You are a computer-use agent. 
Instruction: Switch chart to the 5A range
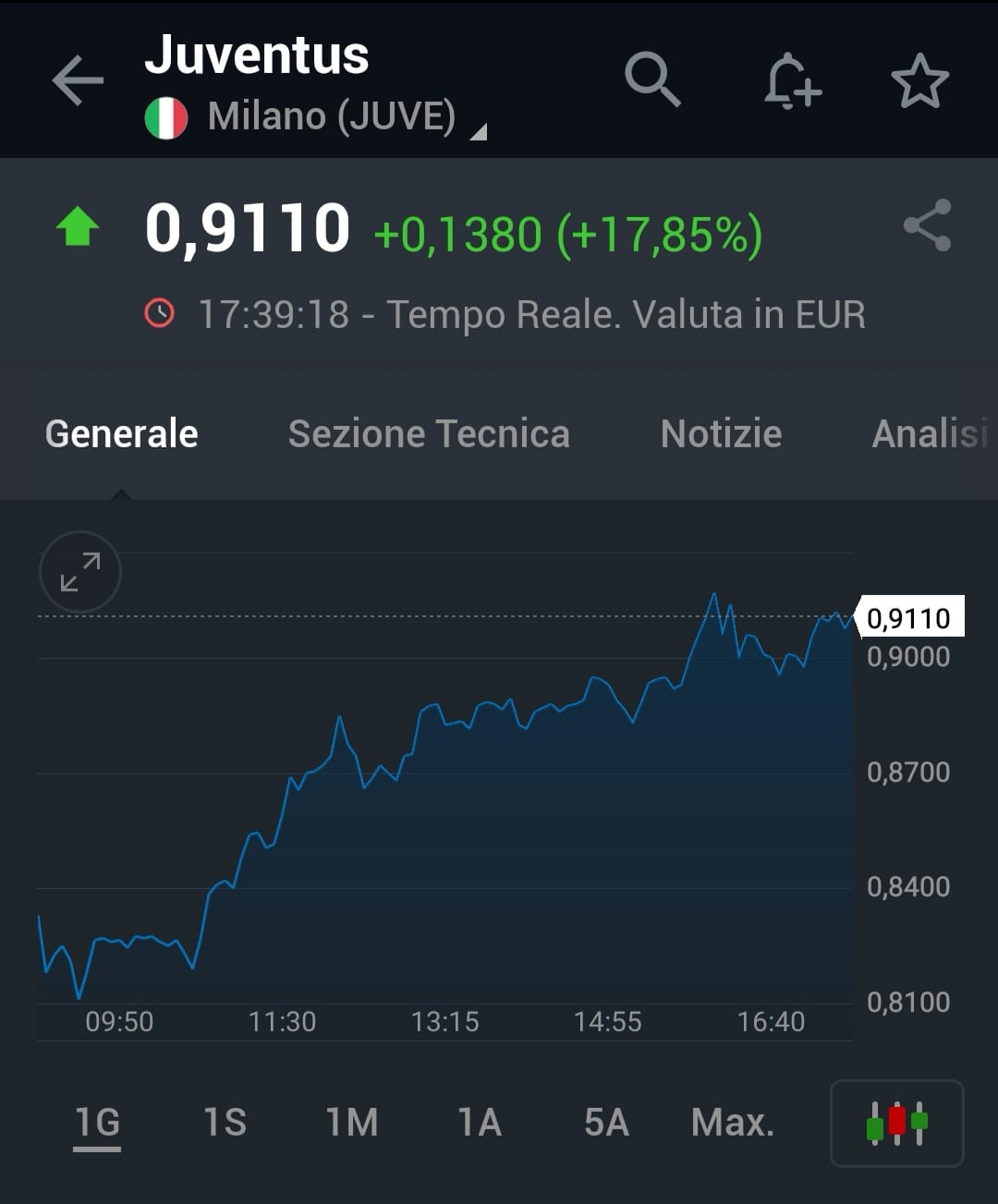[x=606, y=1123]
